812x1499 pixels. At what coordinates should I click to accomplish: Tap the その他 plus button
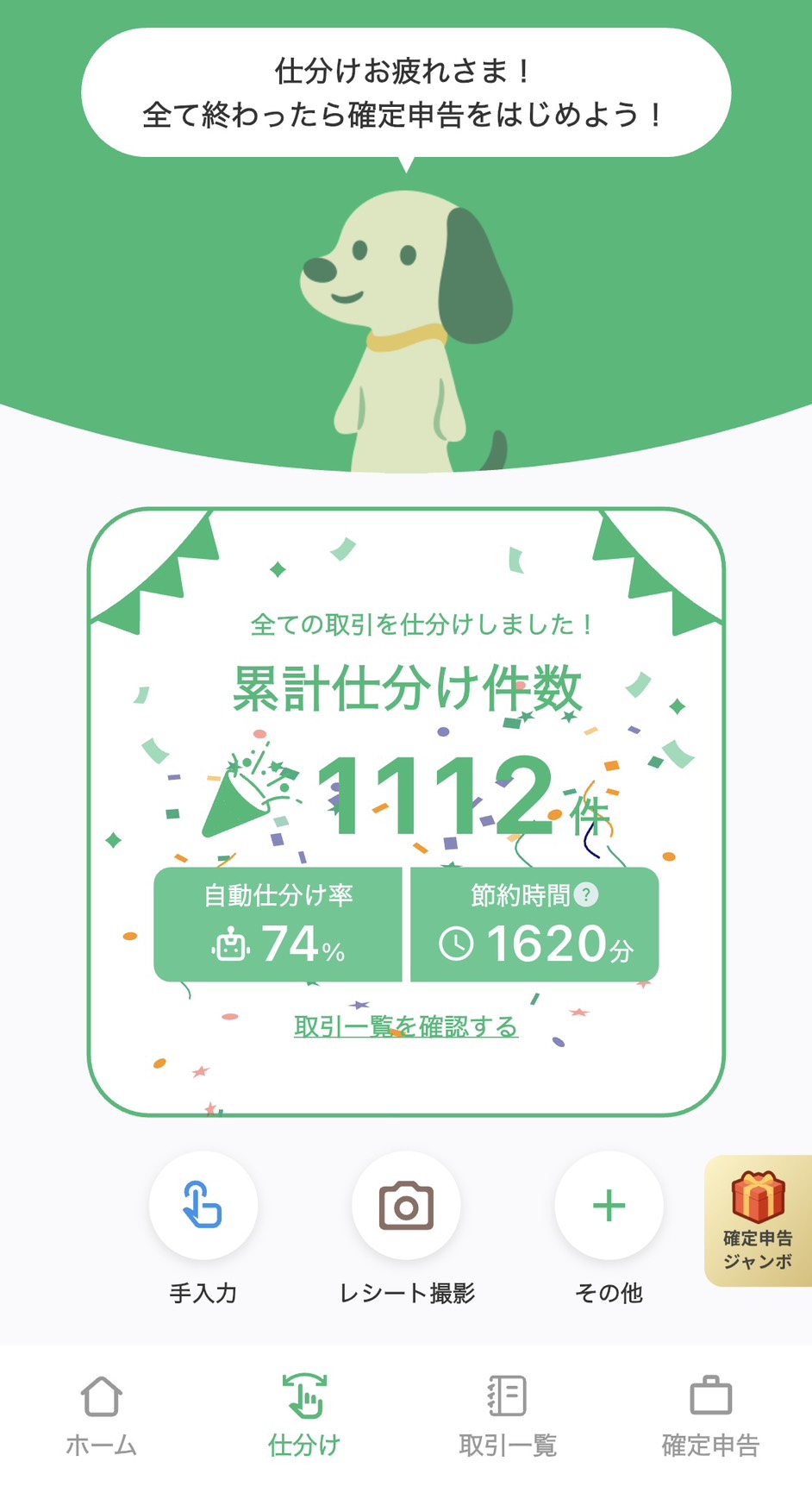point(609,1206)
